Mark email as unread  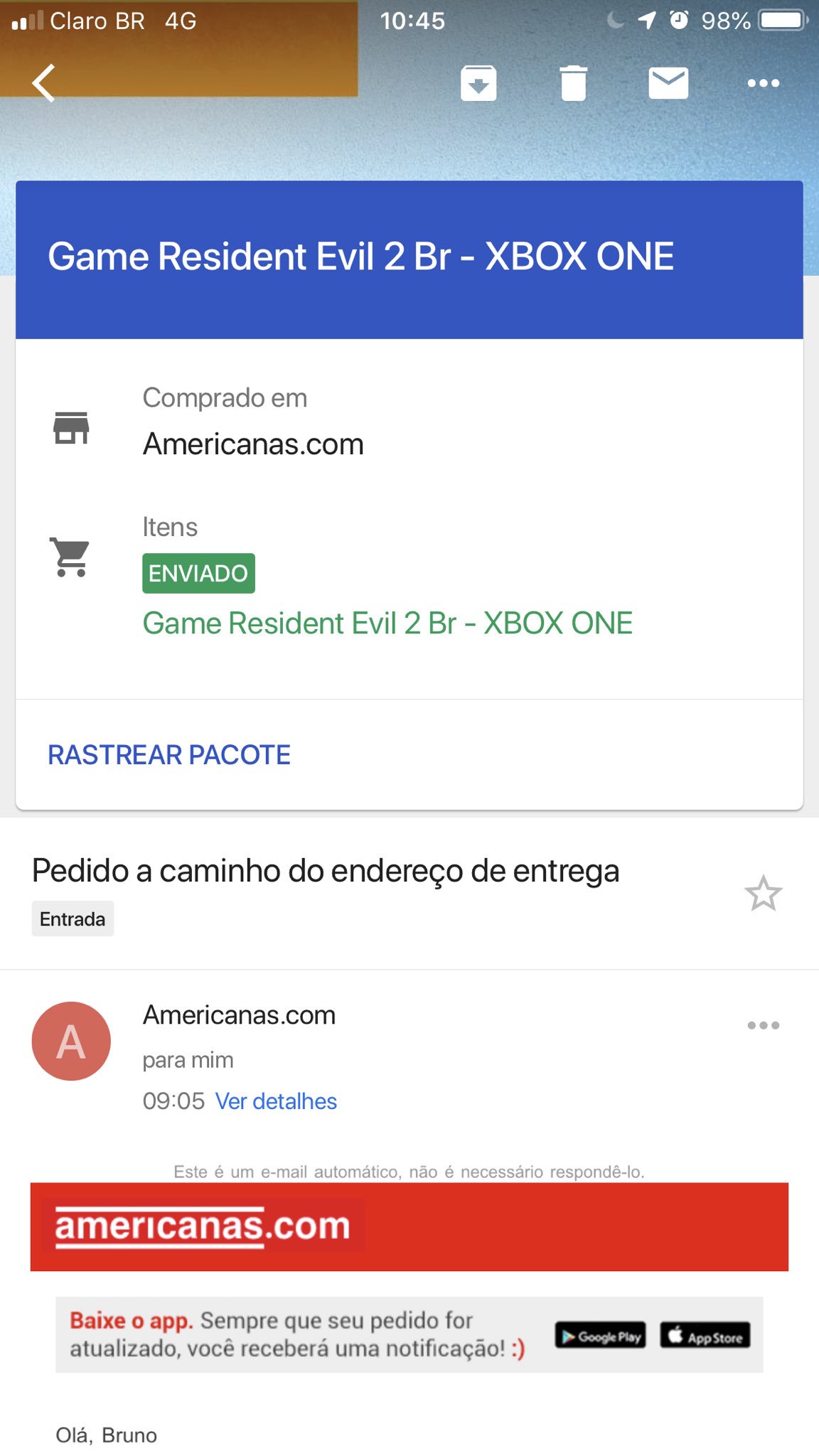tap(668, 83)
